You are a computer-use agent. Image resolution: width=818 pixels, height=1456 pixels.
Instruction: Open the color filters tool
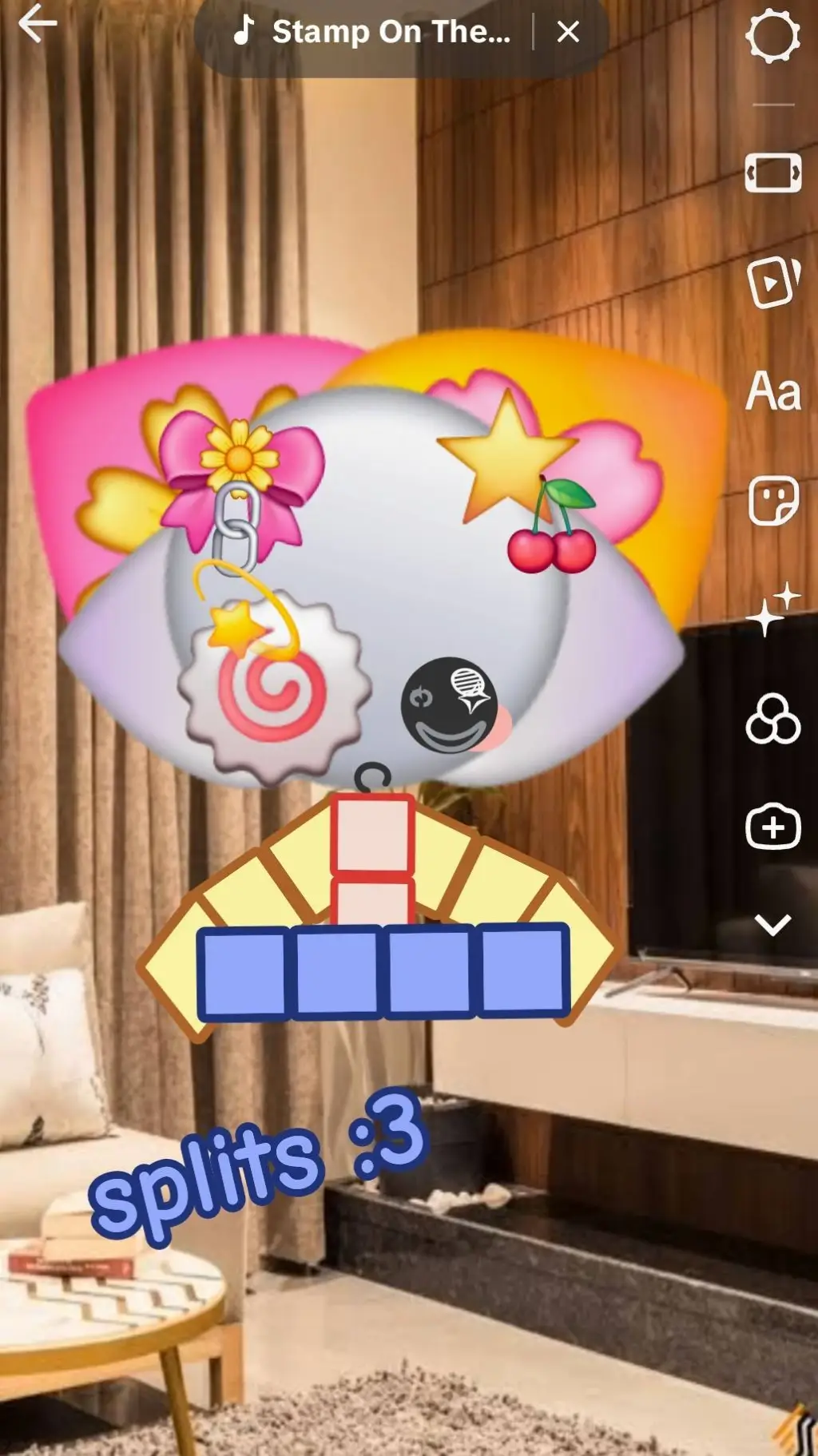click(772, 720)
